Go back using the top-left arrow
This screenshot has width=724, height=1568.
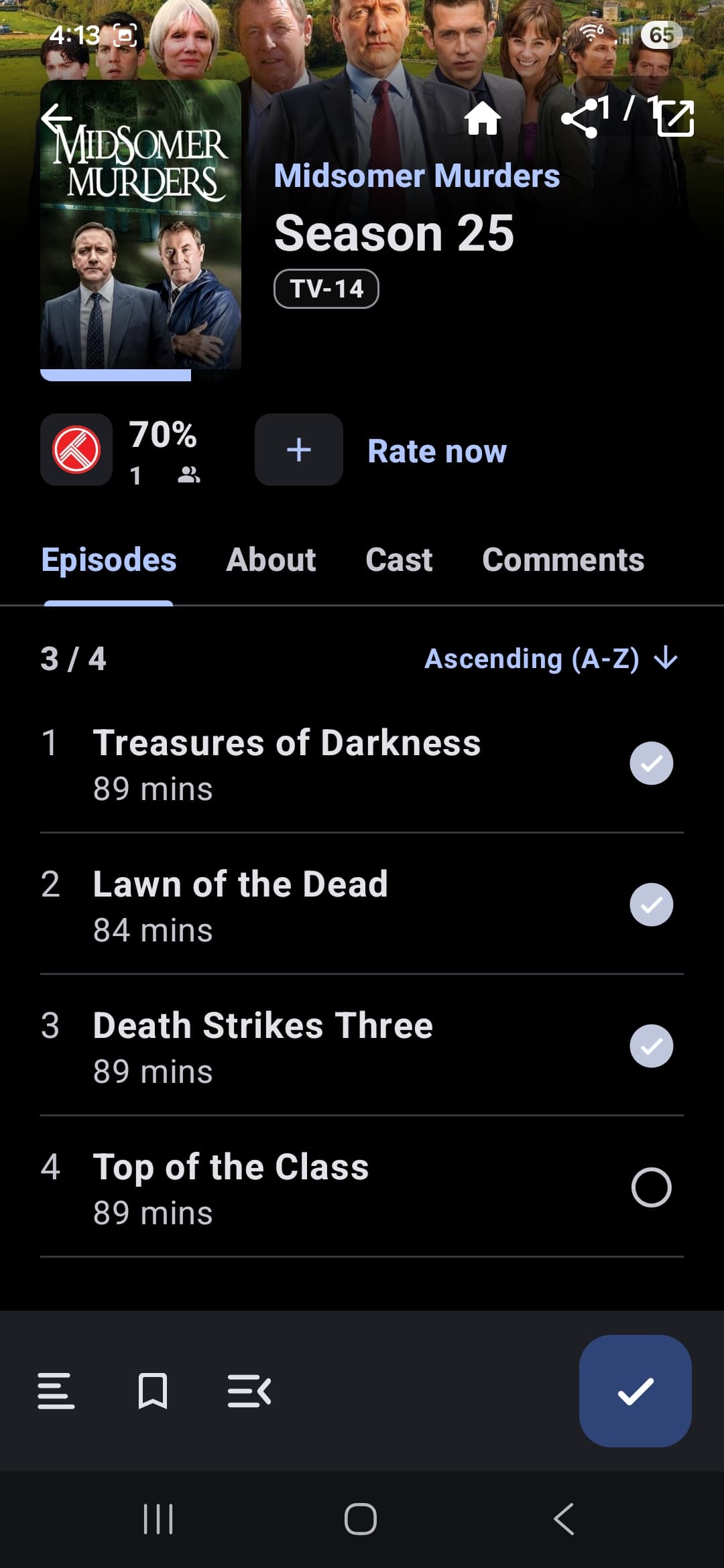[57, 119]
